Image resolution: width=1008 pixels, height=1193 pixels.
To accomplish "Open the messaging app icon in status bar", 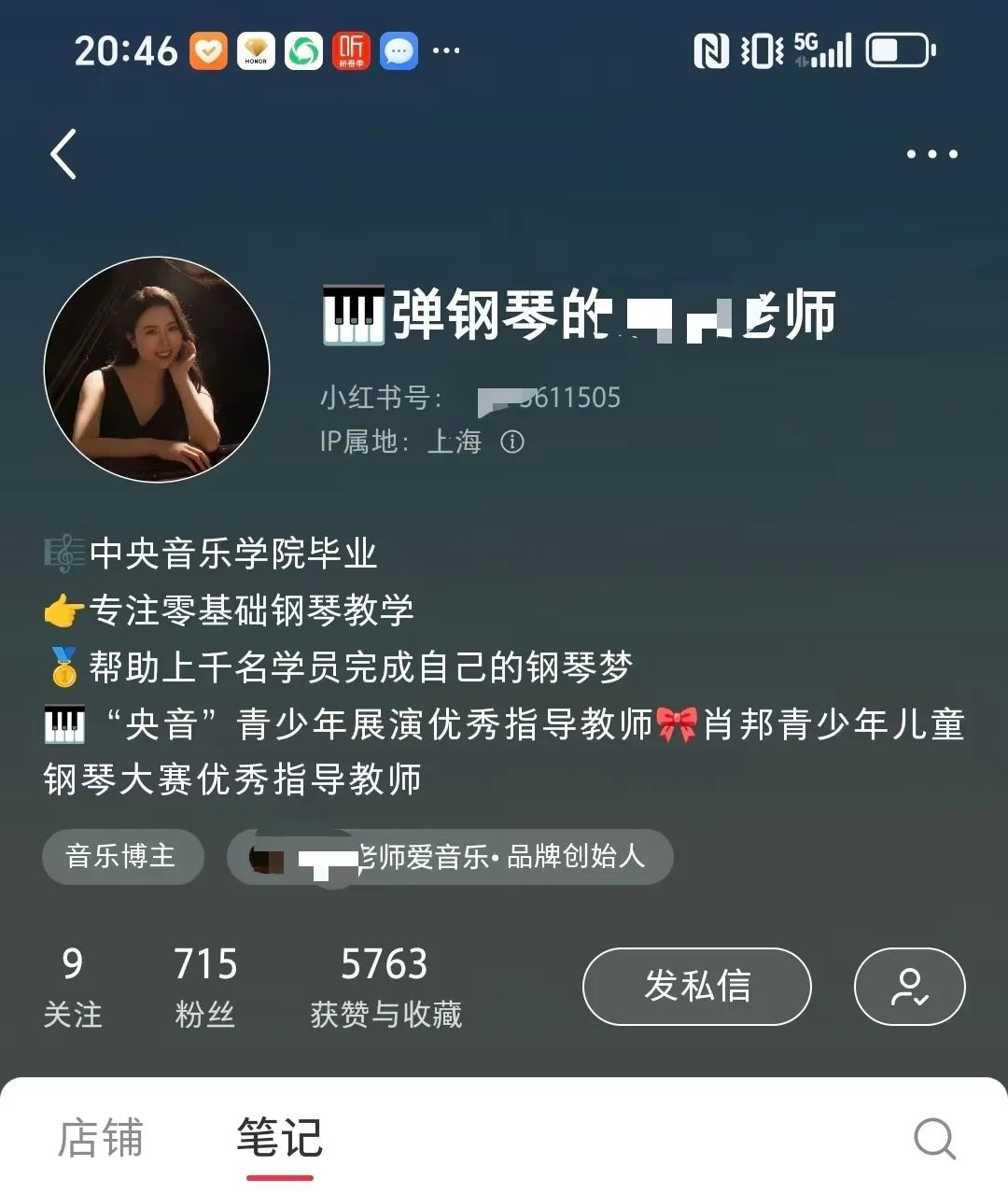I will (x=399, y=51).
